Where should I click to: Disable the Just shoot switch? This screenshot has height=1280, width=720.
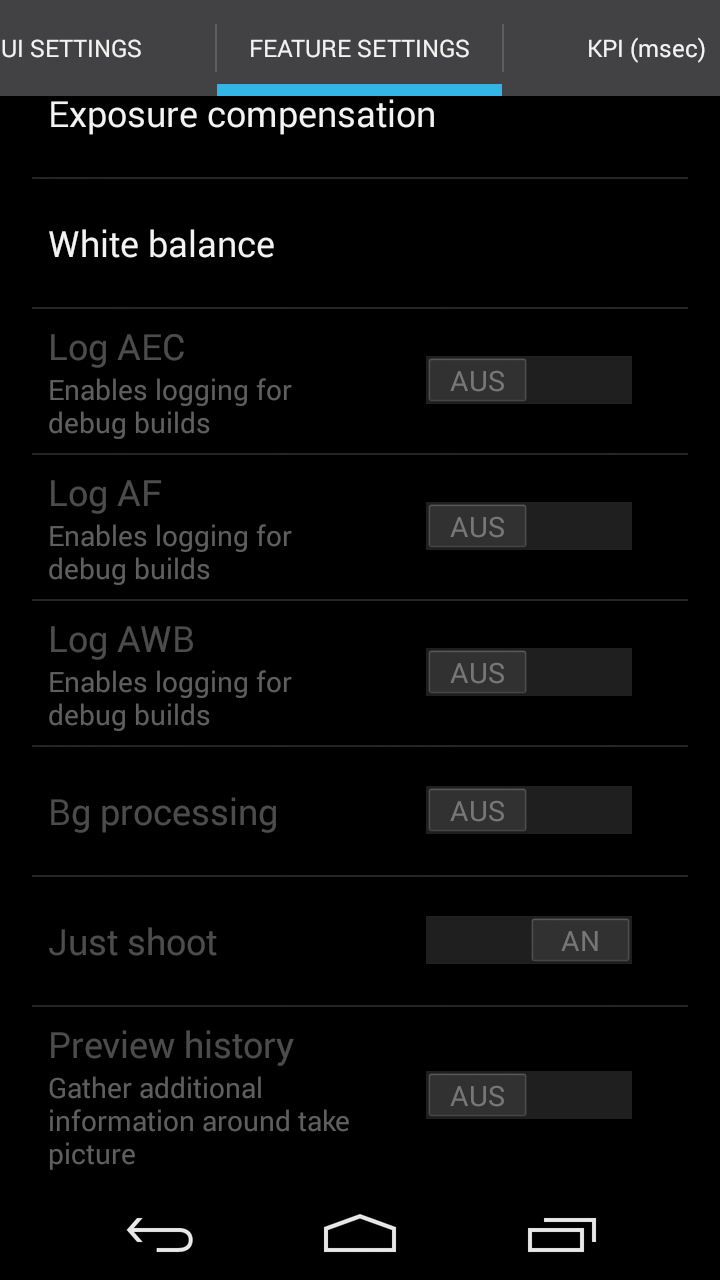529,940
